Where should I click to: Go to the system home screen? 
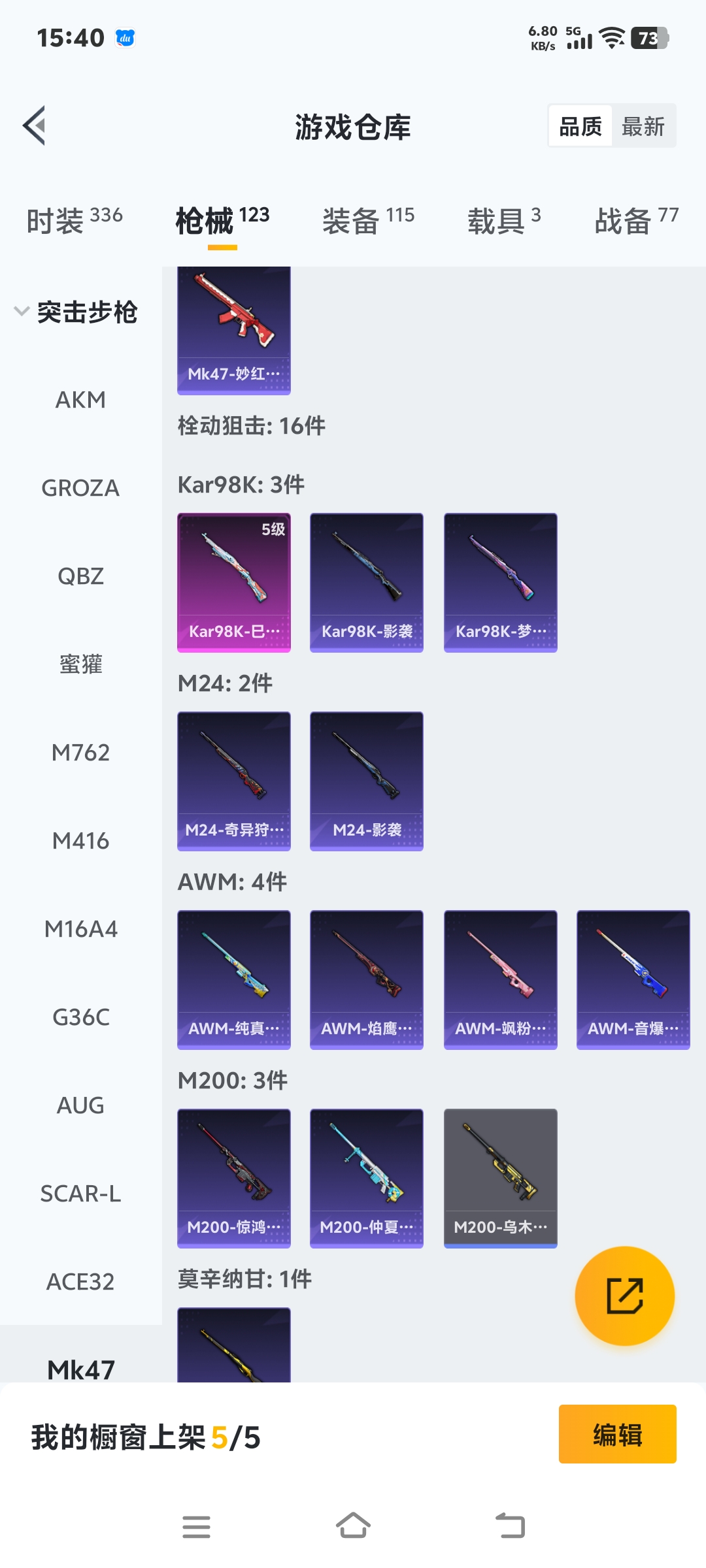tap(353, 1527)
